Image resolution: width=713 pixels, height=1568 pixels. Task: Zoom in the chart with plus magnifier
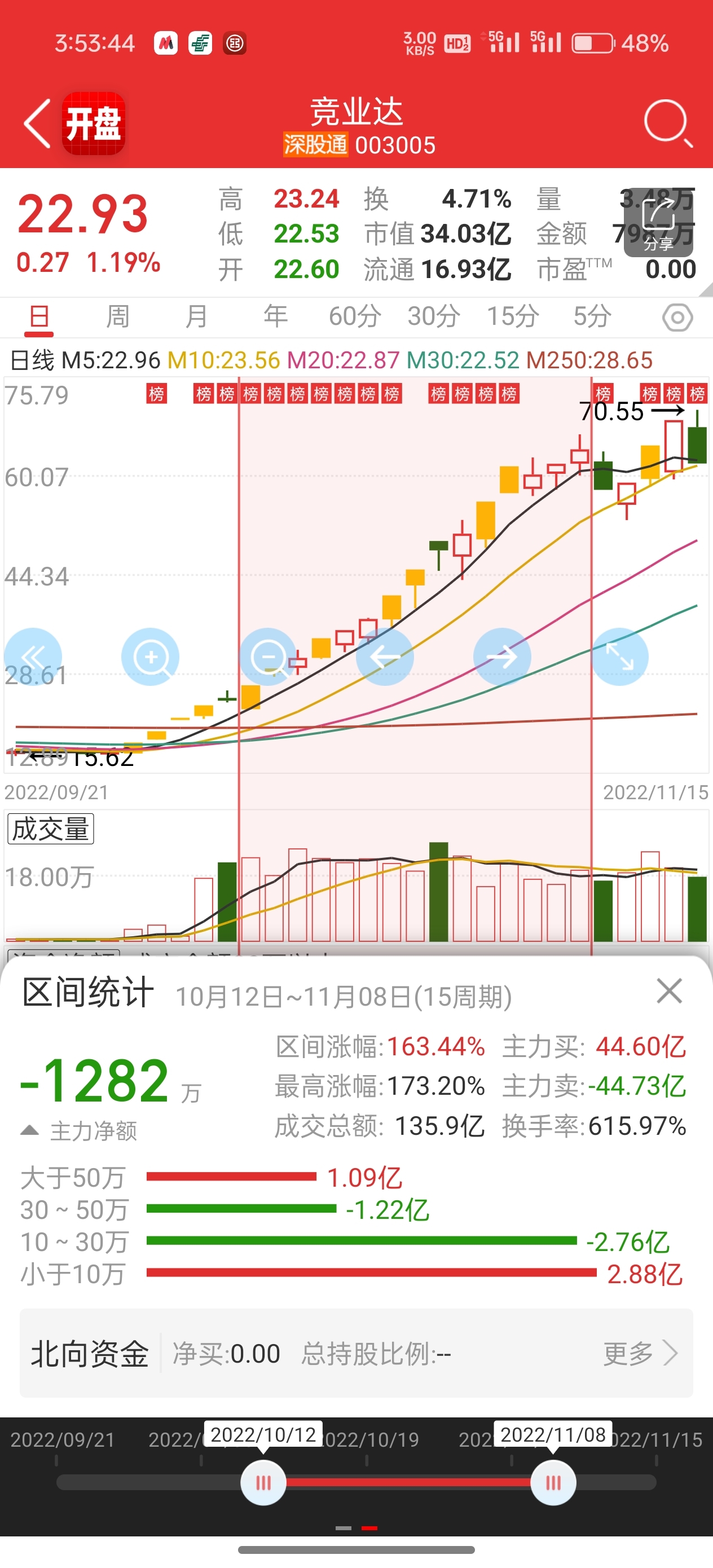[x=151, y=657]
